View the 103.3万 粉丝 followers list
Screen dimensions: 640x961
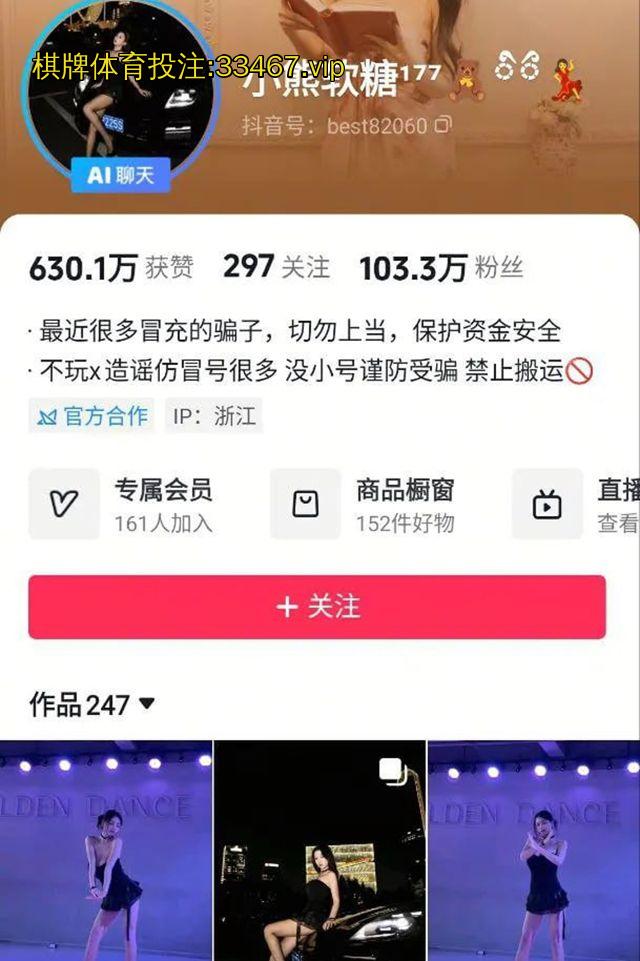click(440, 267)
